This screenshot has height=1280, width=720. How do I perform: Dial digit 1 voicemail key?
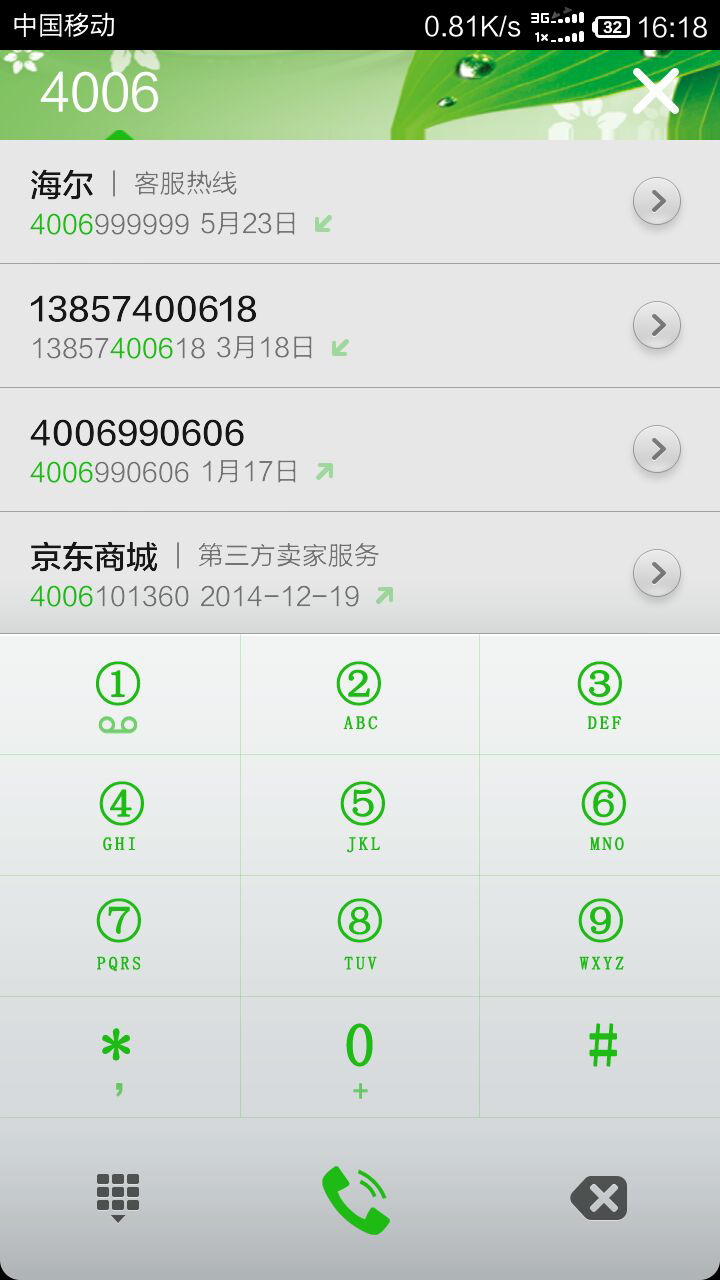pyautogui.click(x=119, y=695)
